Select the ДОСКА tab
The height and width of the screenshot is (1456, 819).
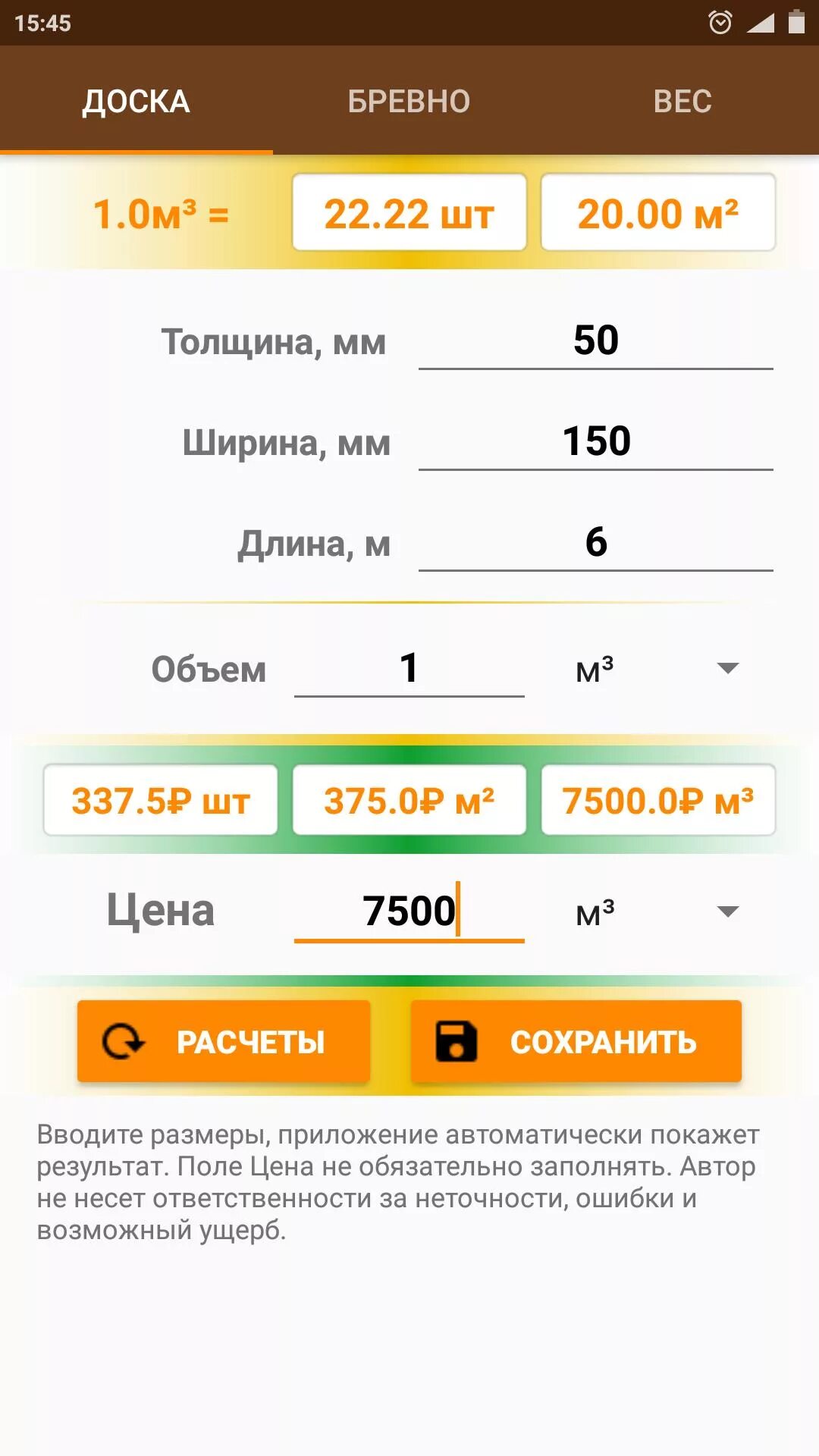click(x=136, y=101)
